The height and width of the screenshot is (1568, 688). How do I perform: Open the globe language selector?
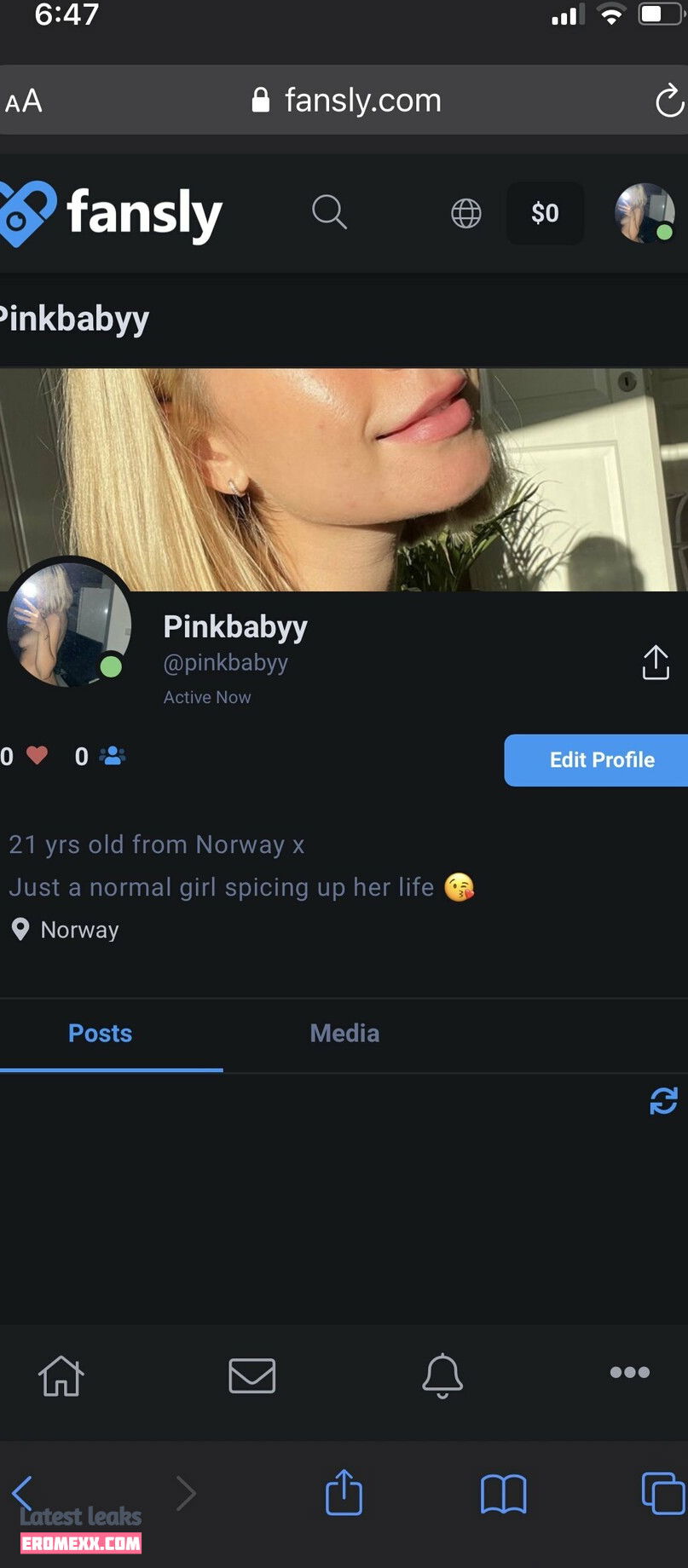[x=465, y=213]
